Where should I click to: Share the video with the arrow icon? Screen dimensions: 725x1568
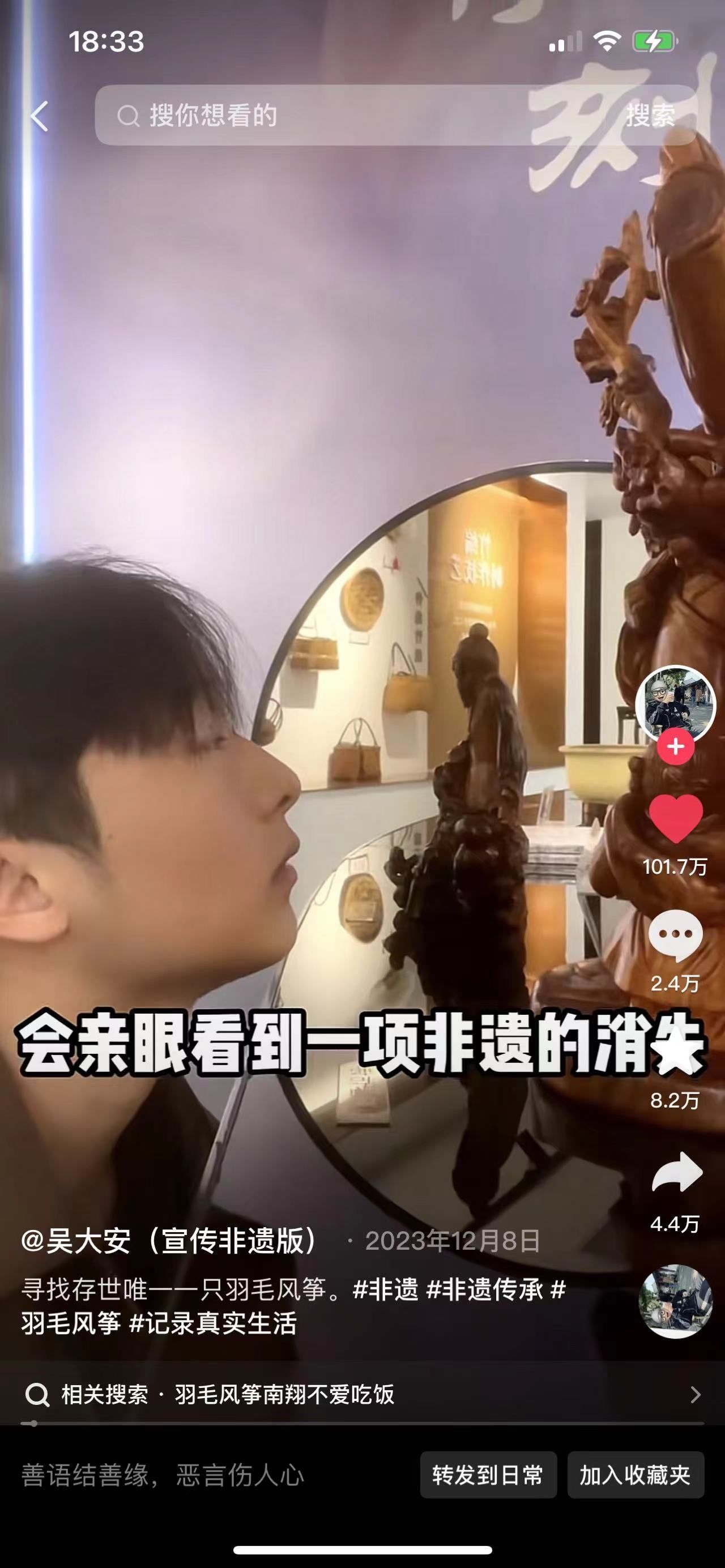[676, 1172]
